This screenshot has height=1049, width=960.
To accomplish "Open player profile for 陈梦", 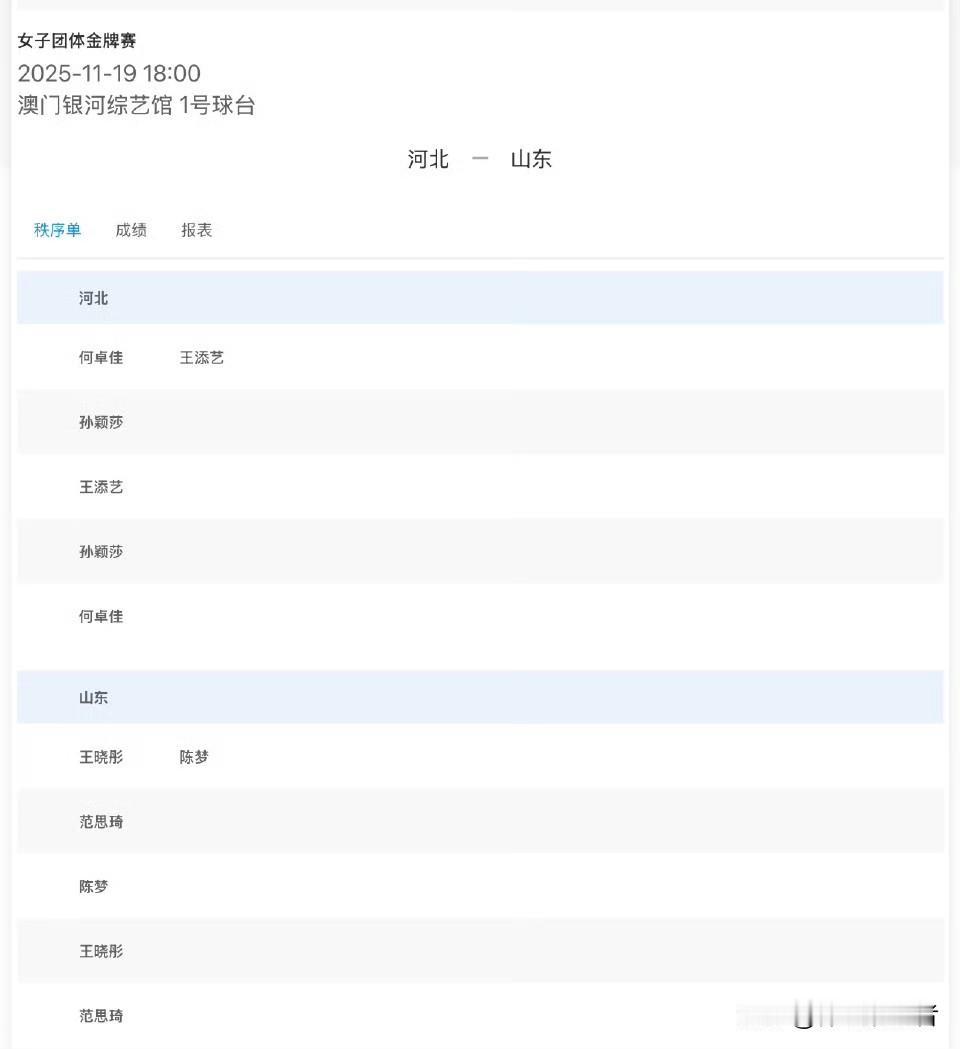I will click(93, 886).
